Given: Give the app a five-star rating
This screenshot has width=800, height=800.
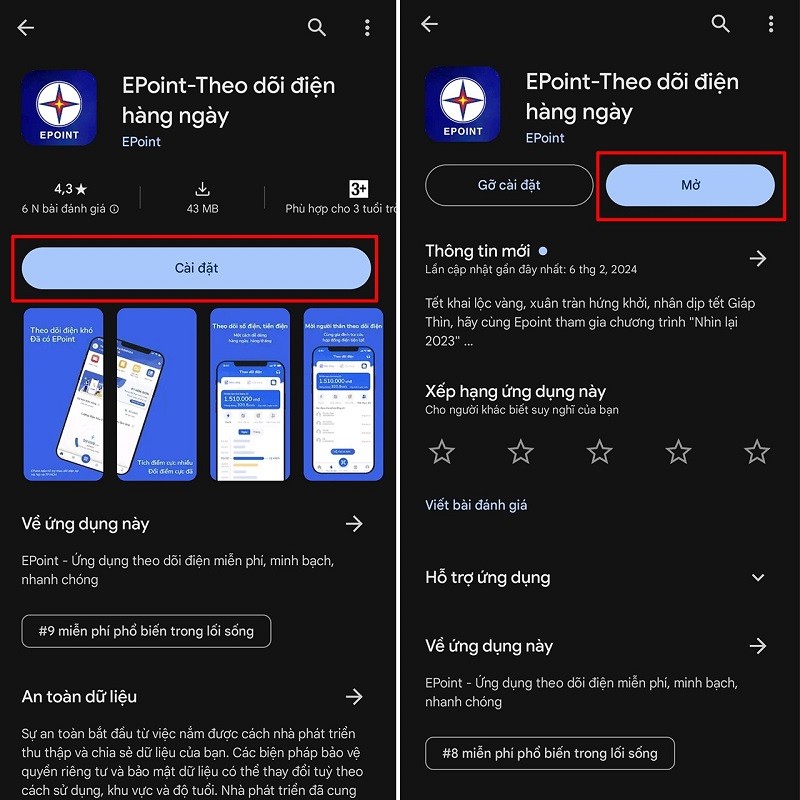Looking at the screenshot, I should [757, 452].
